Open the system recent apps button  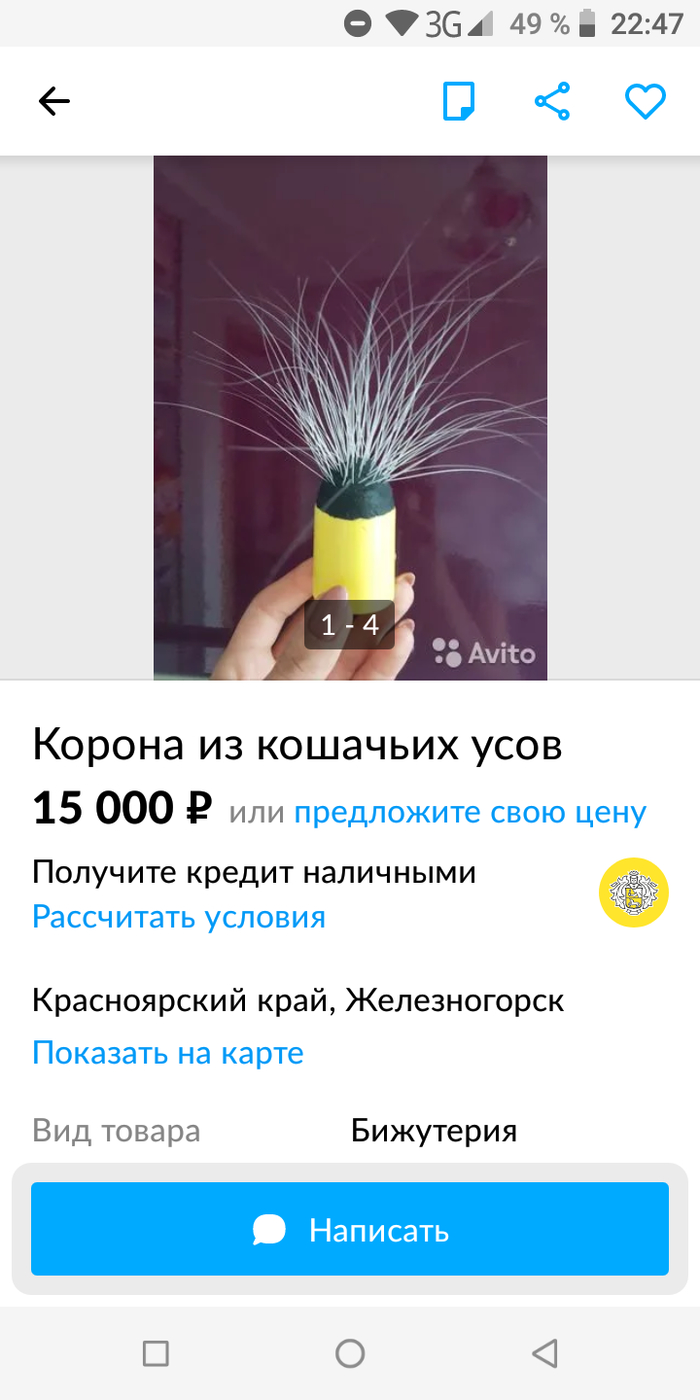156,1354
